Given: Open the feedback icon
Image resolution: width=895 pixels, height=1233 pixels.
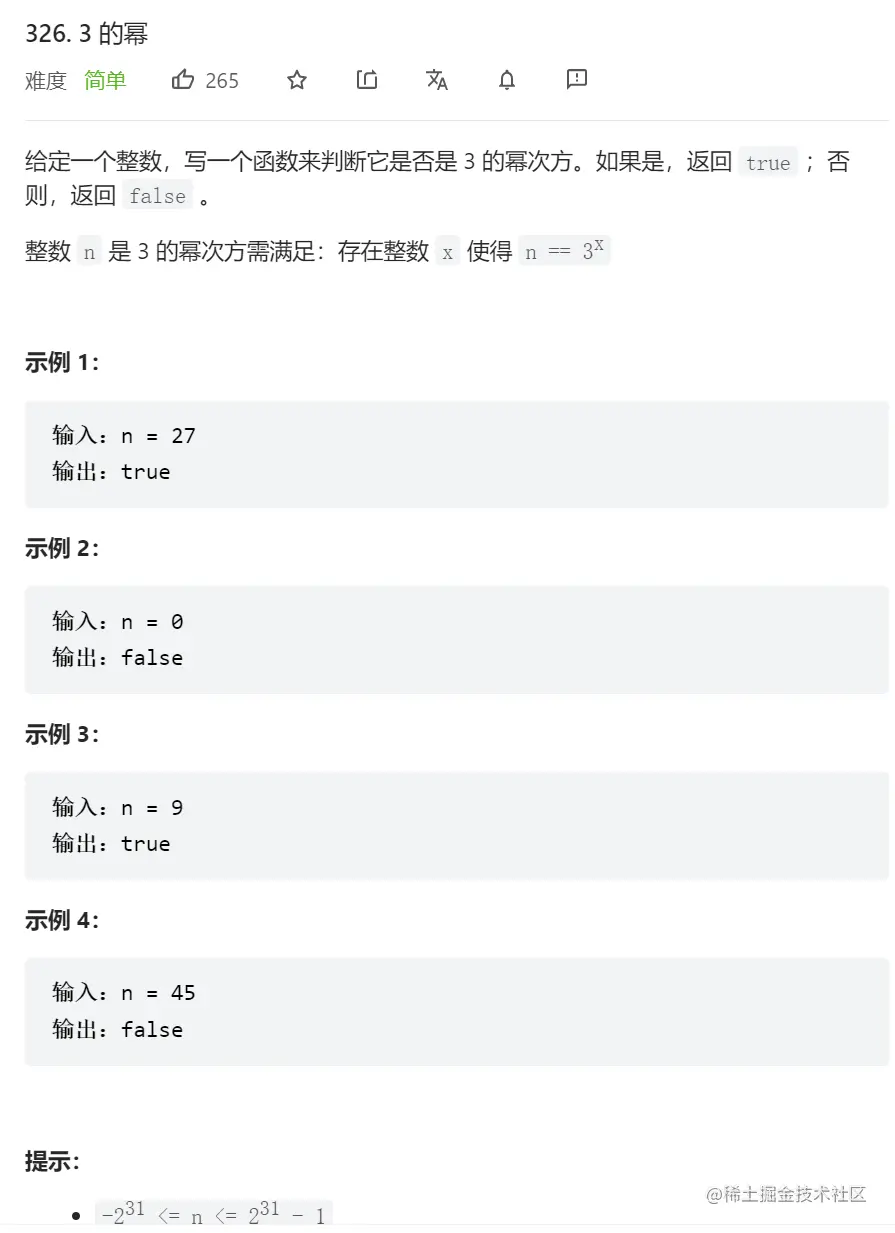Looking at the screenshot, I should pyautogui.click(x=577, y=79).
